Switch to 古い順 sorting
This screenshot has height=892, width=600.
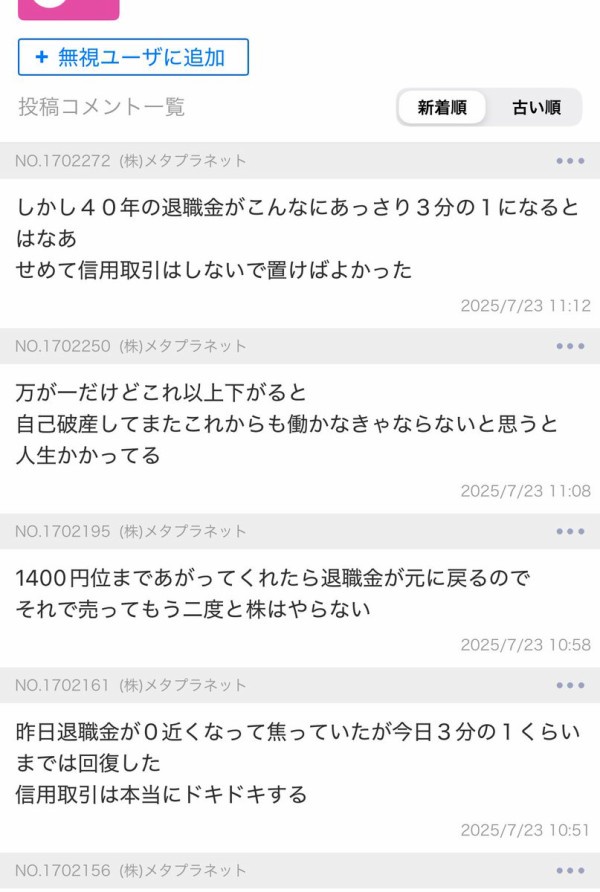click(536, 108)
